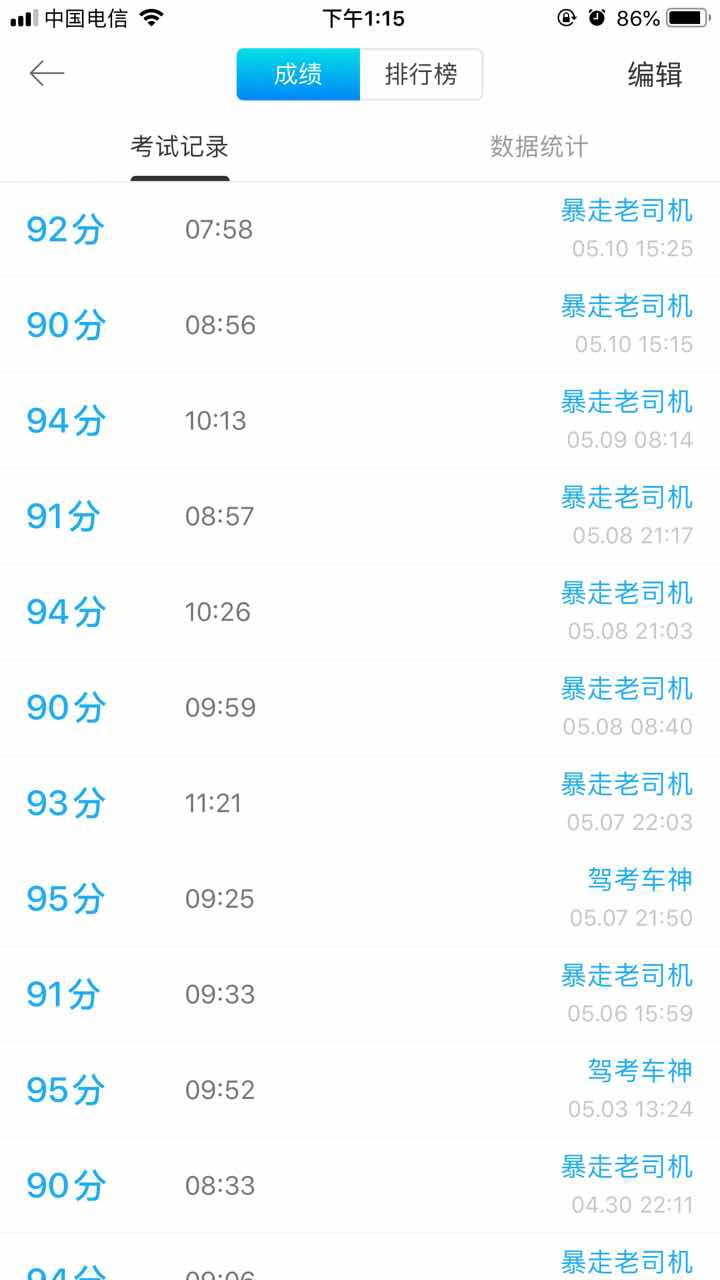Open the 95分 record from 05.03 13:24
The width and height of the screenshot is (720, 1280).
(x=360, y=1089)
